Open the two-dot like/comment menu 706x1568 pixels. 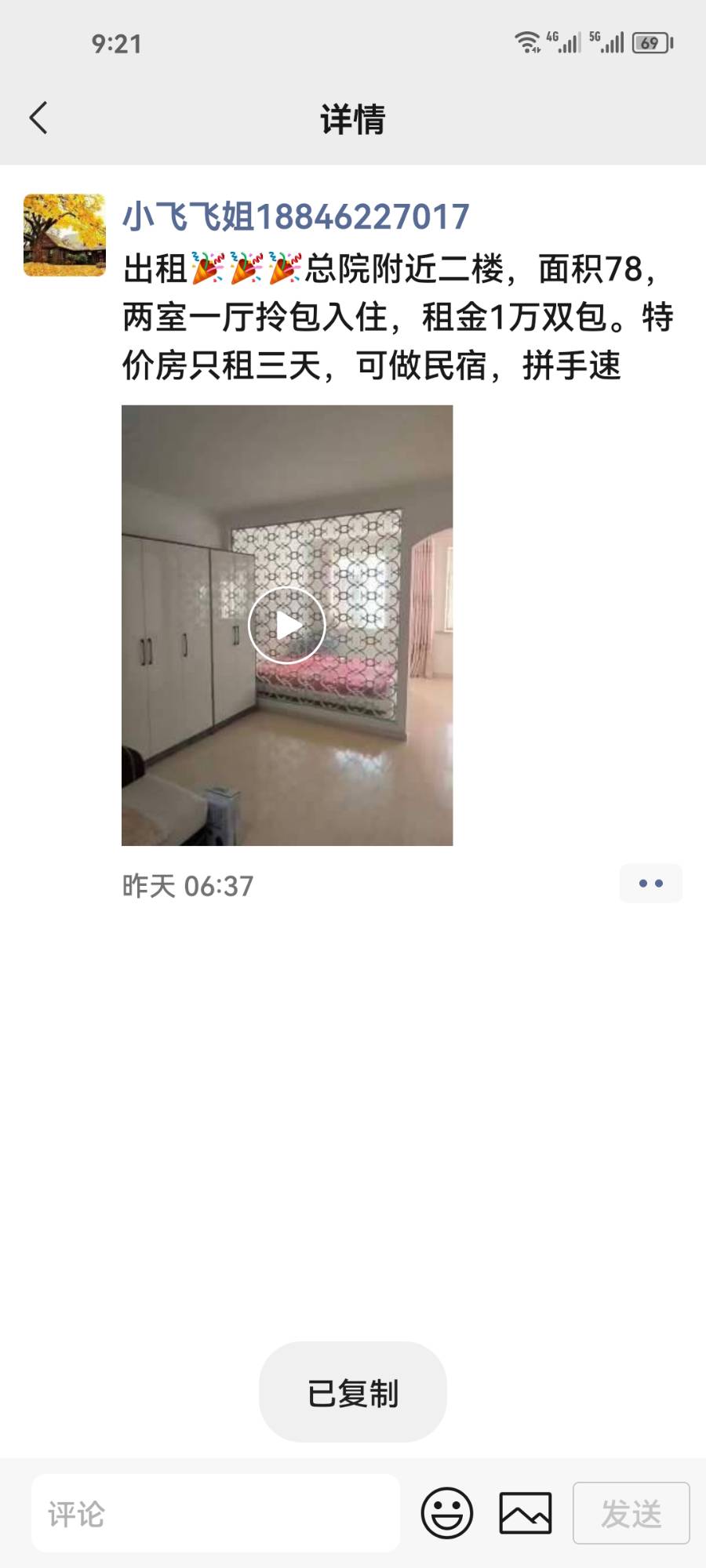(x=650, y=884)
